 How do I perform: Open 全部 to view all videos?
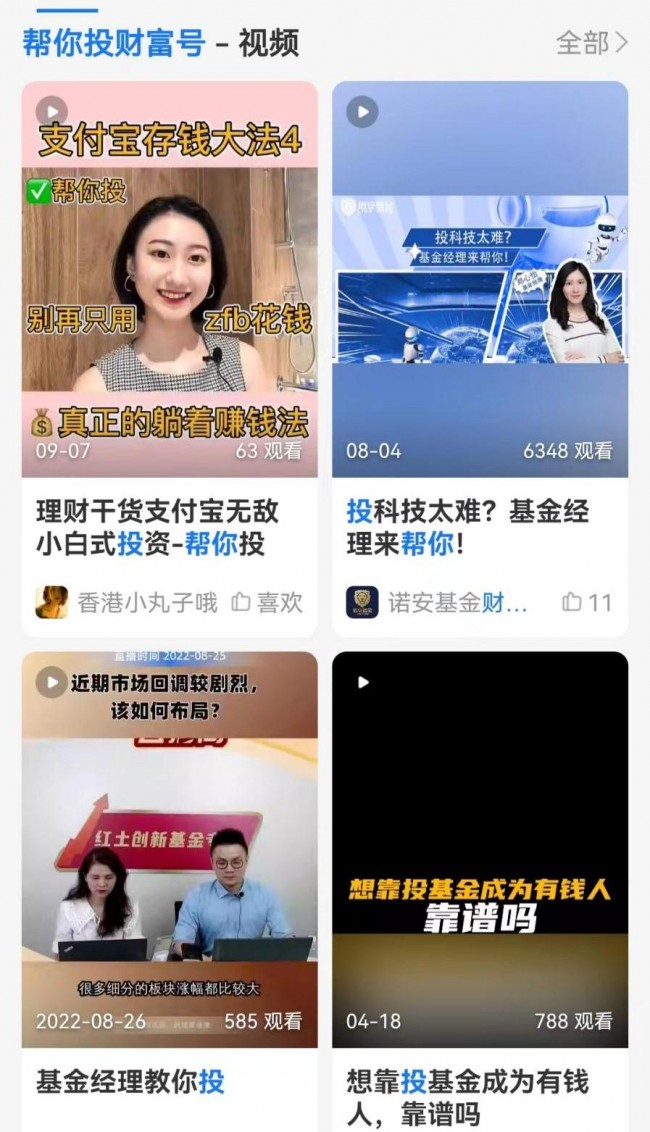point(592,42)
